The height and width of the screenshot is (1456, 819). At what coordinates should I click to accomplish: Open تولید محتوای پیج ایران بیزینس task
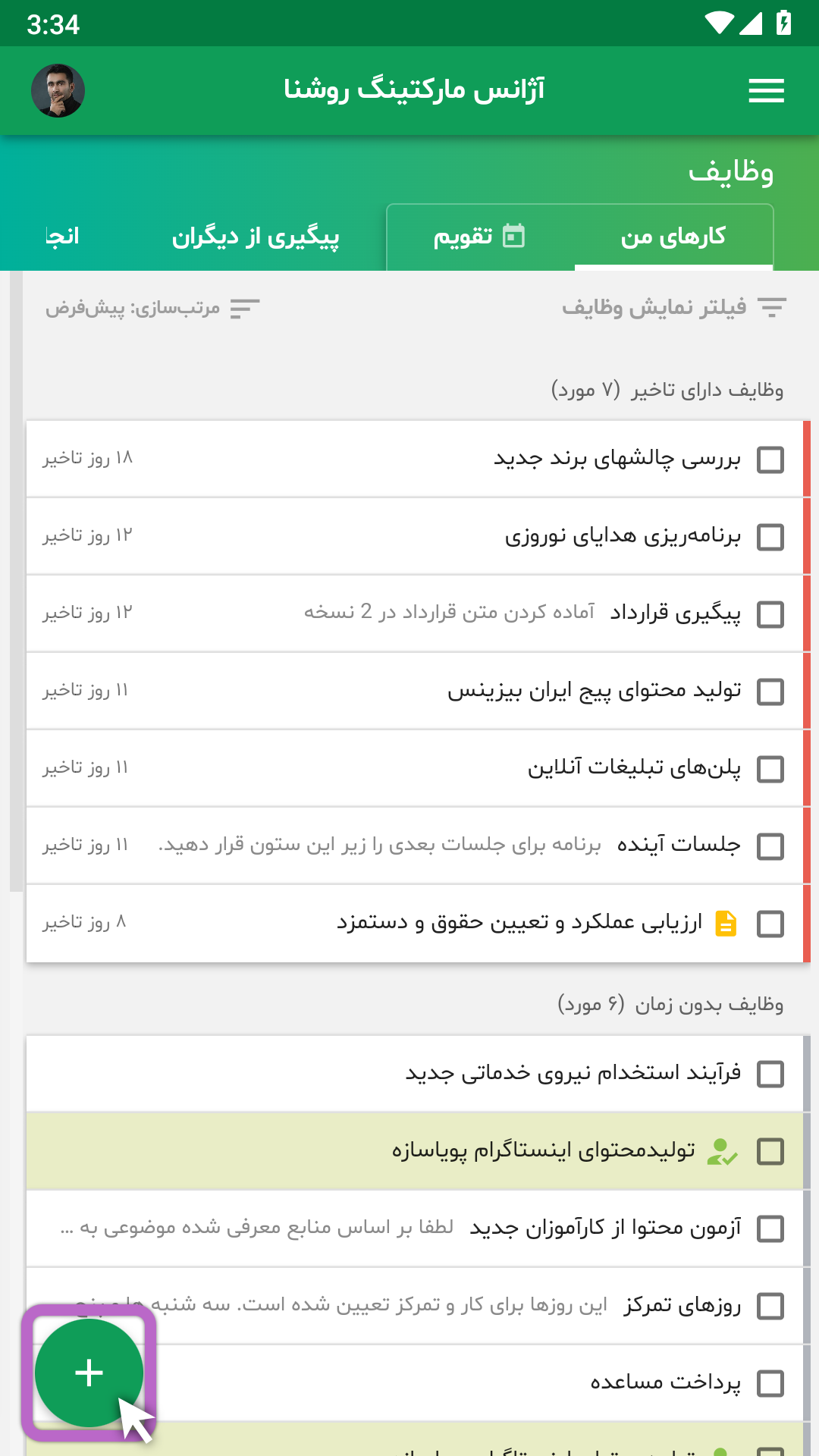pyautogui.click(x=415, y=691)
